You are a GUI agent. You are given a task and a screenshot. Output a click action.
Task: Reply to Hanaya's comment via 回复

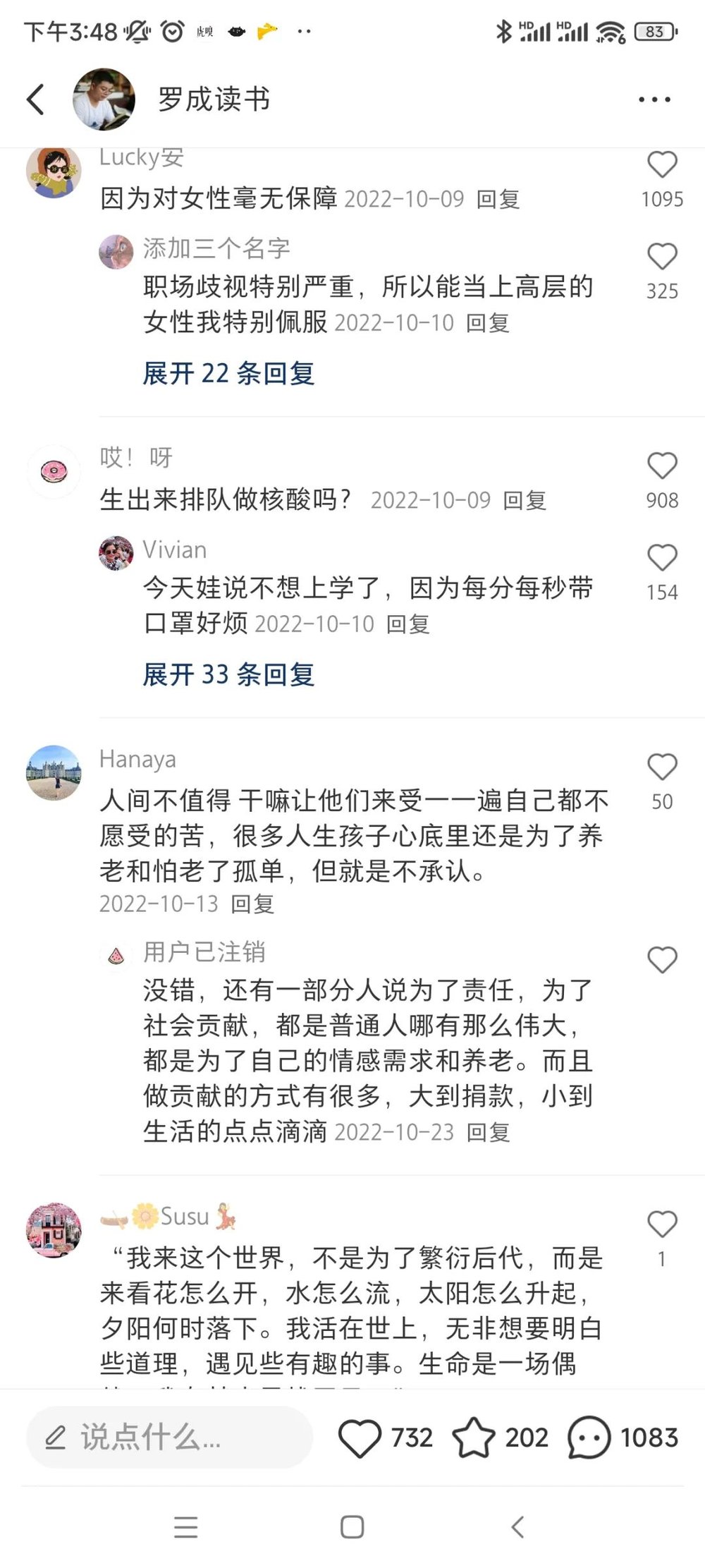pyautogui.click(x=252, y=904)
